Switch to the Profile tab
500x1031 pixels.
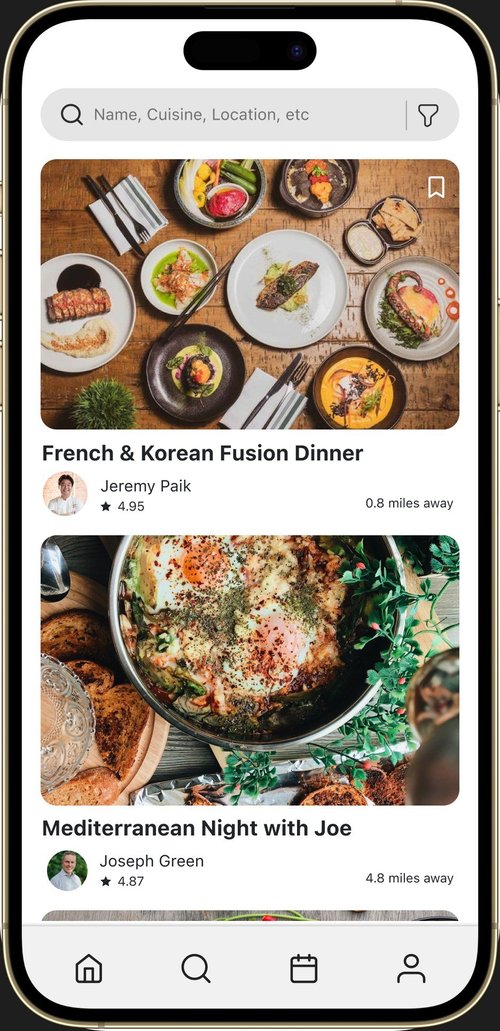point(411,969)
